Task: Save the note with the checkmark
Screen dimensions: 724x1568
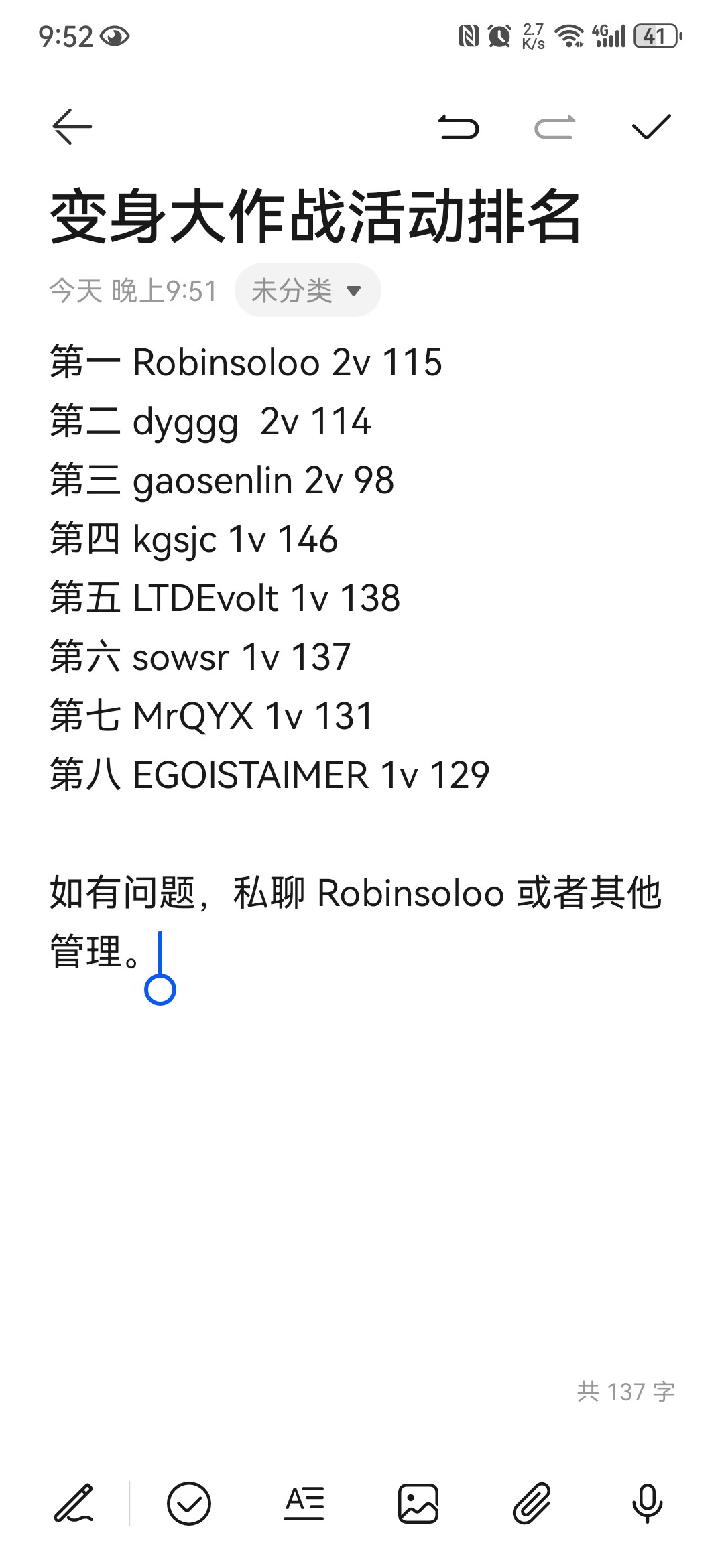Action: point(651,127)
